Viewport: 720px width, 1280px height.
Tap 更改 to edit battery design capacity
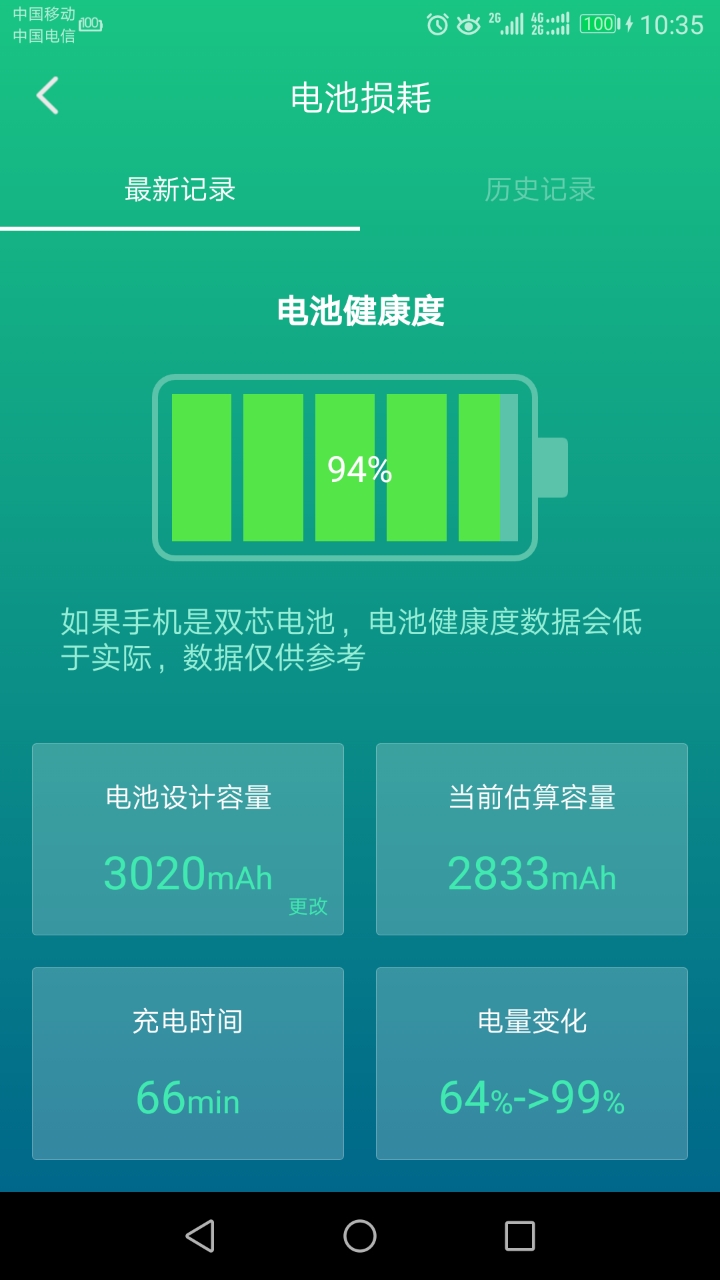pos(308,906)
